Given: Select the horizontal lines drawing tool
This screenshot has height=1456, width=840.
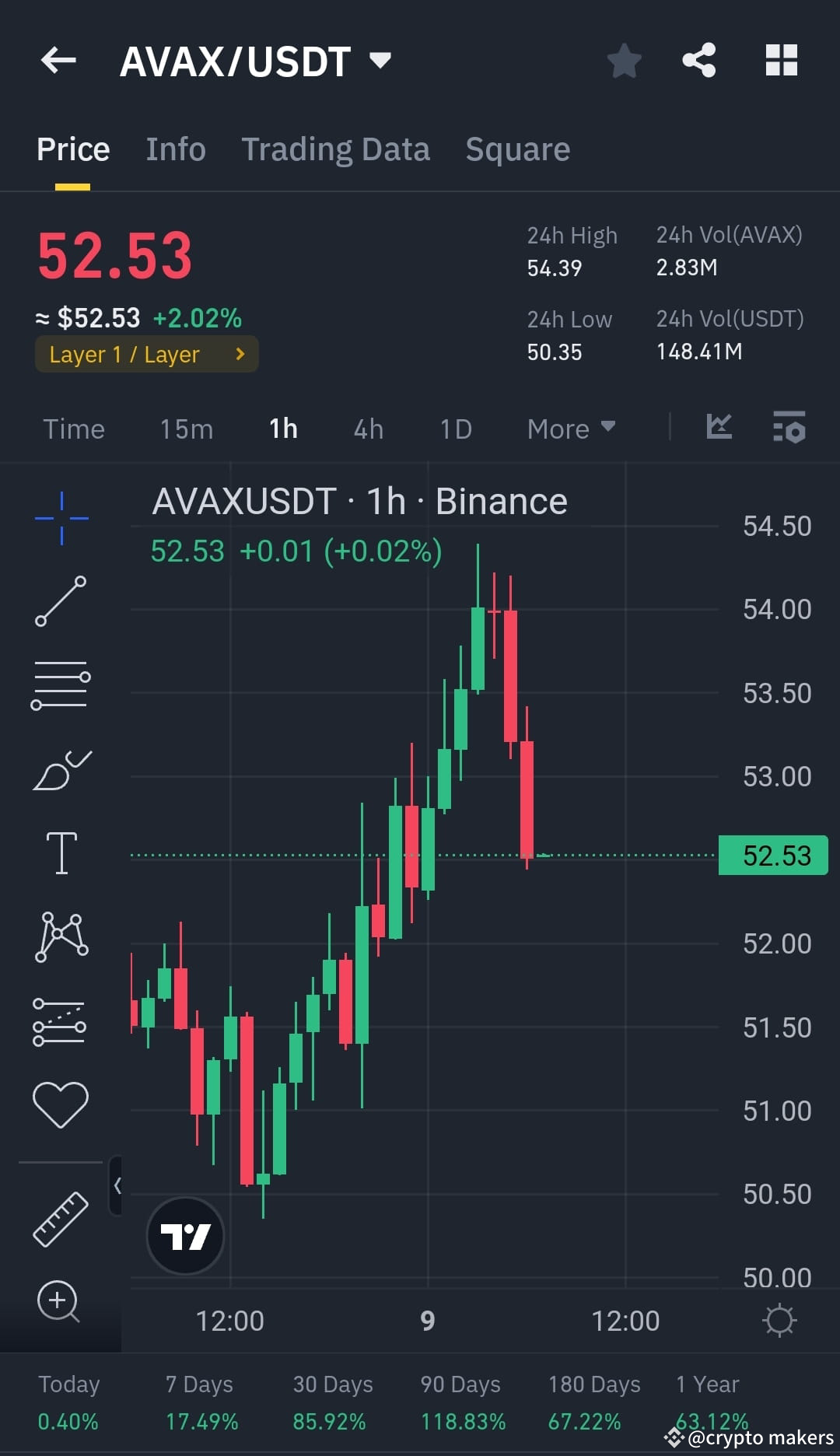Looking at the screenshot, I should click(61, 684).
